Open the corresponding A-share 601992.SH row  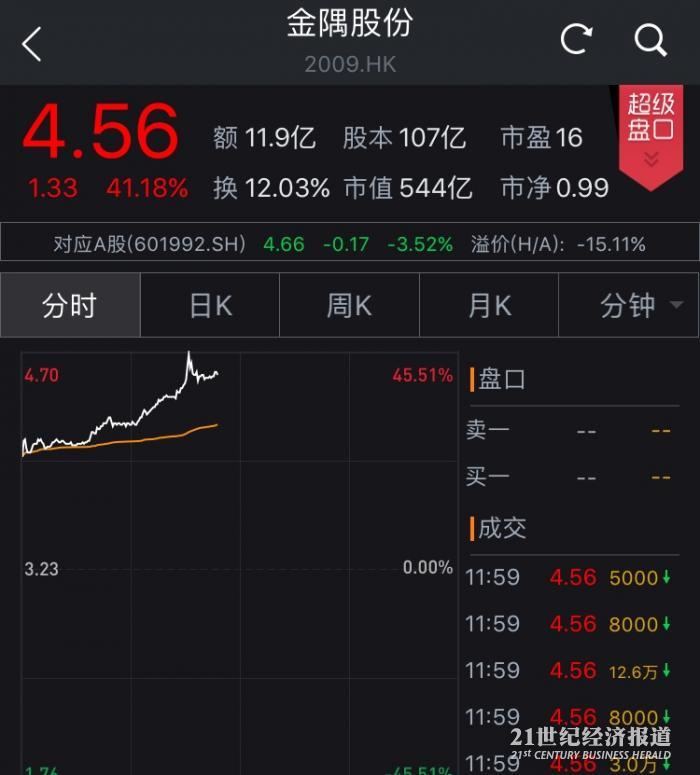(x=349, y=244)
